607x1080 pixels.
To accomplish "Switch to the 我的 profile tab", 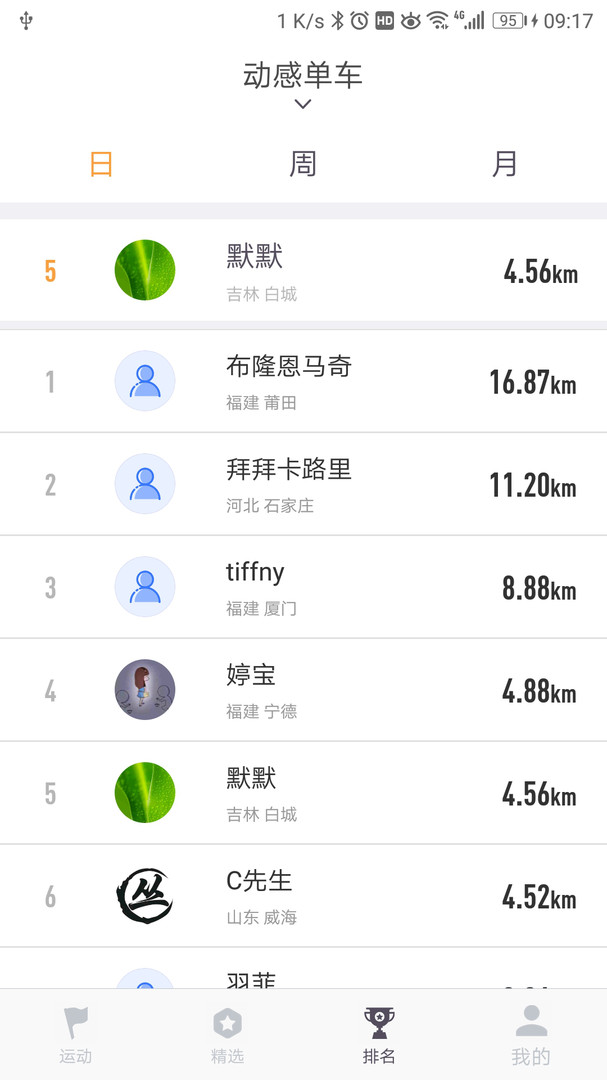I will click(x=531, y=1035).
